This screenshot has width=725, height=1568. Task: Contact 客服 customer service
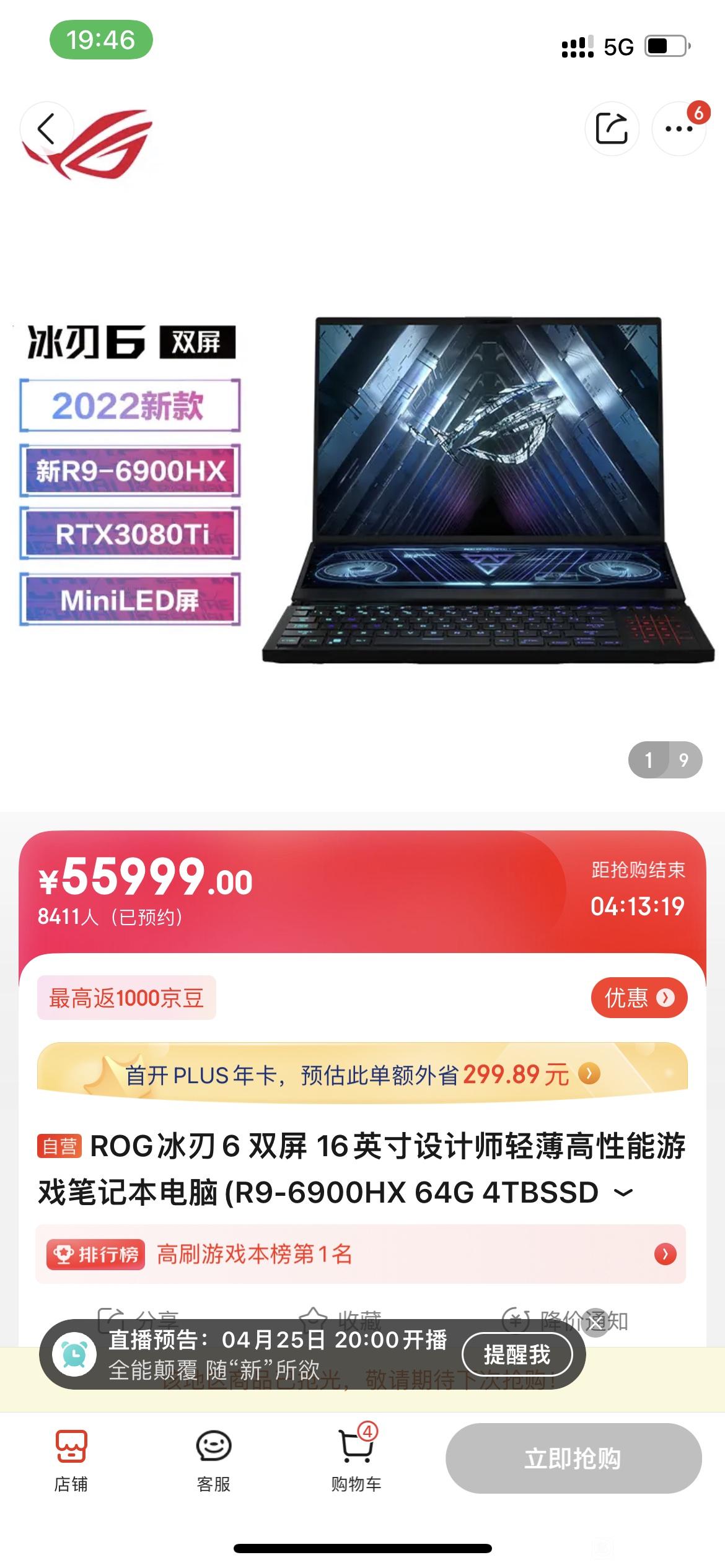(x=214, y=1460)
